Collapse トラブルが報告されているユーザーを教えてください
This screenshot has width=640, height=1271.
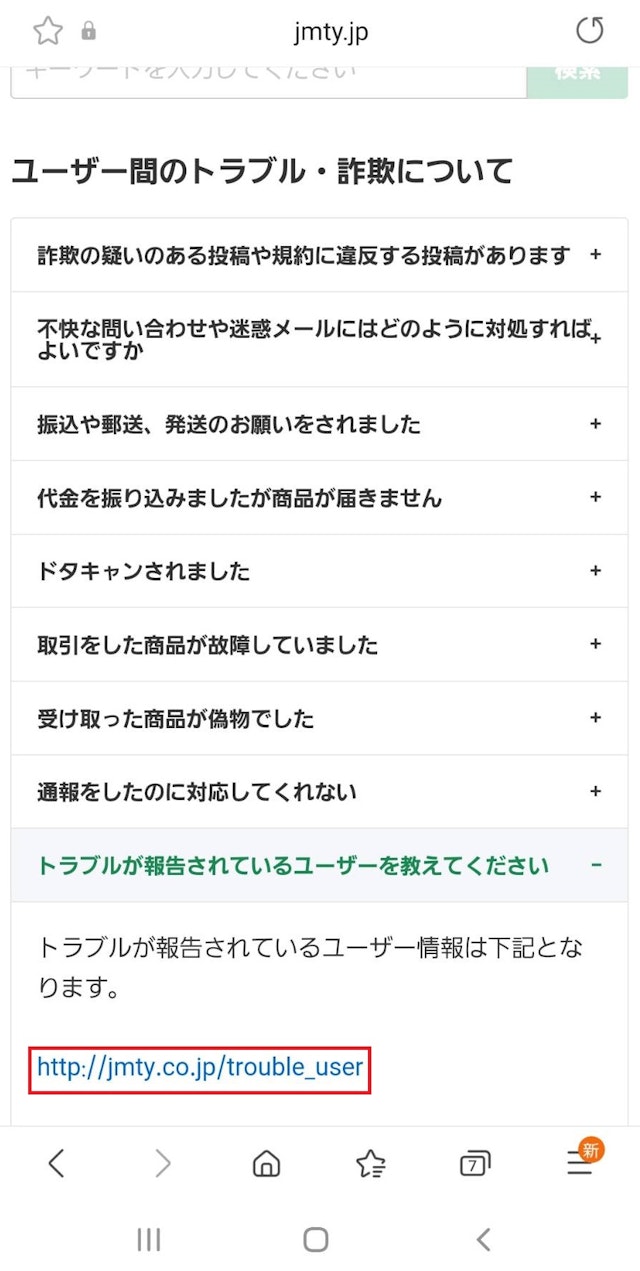tap(319, 865)
